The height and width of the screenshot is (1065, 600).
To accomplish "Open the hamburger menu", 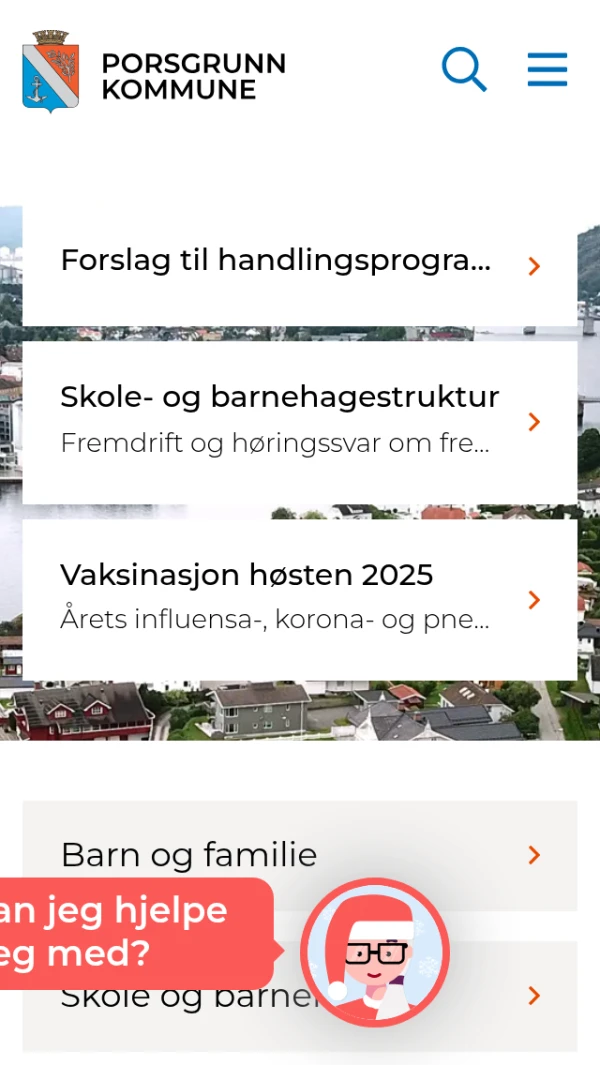I will 547,70.
